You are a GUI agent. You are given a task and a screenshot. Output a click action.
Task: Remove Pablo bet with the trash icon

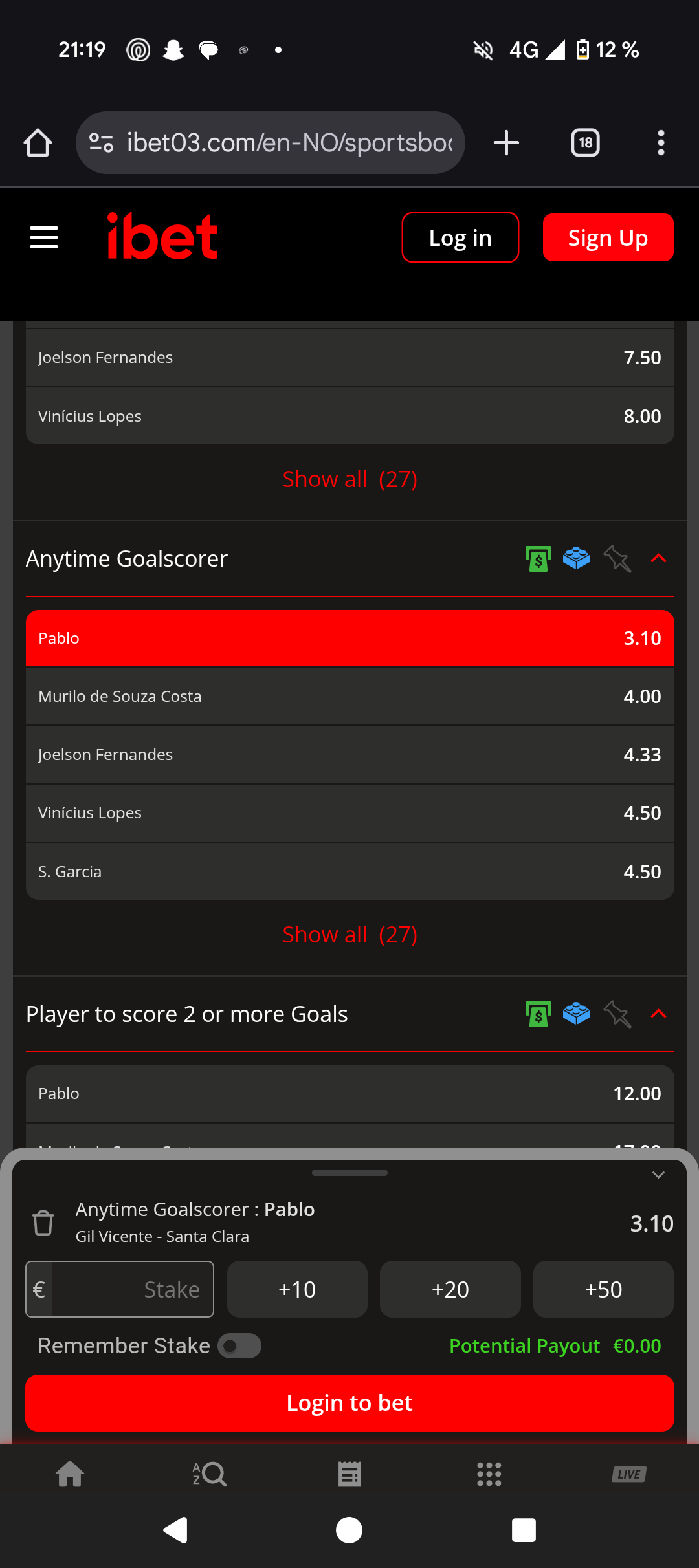click(43, 1223)
